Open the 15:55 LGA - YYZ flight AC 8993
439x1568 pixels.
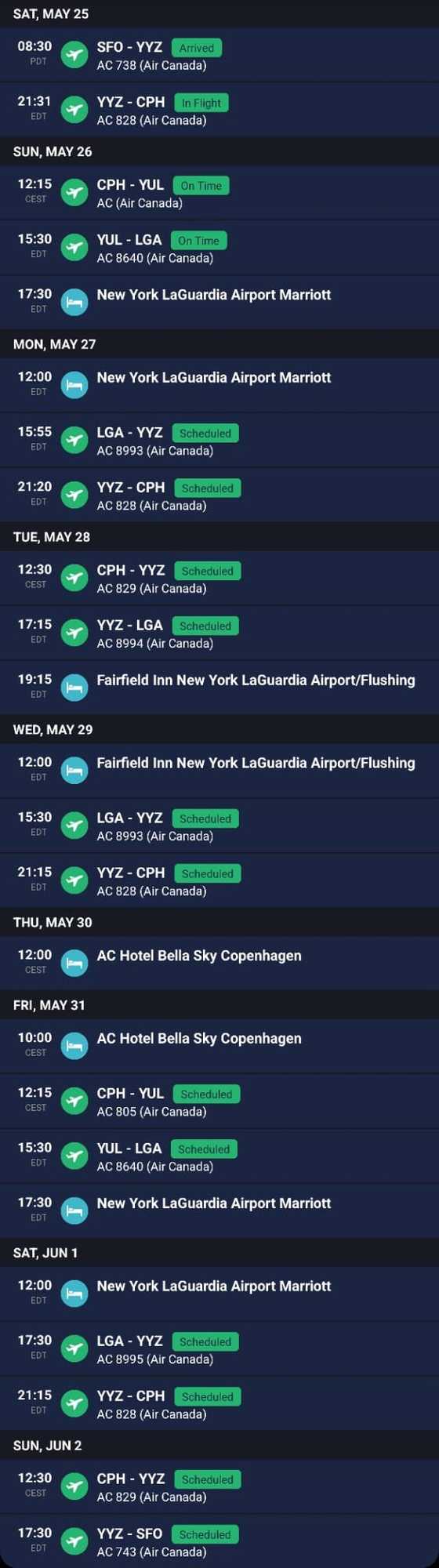pyautogui.click(x=219, y=441)
